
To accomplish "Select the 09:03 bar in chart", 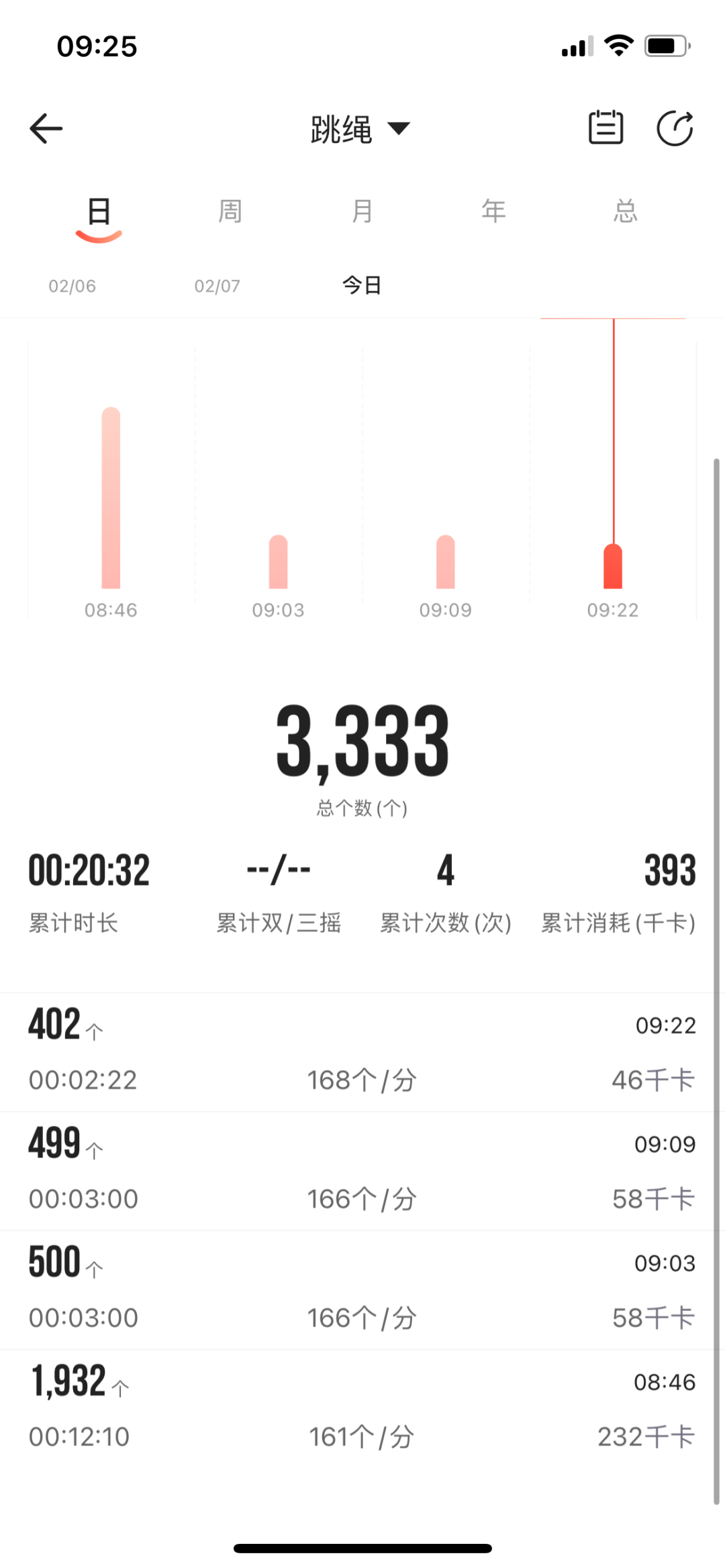I will pos(278,562).
